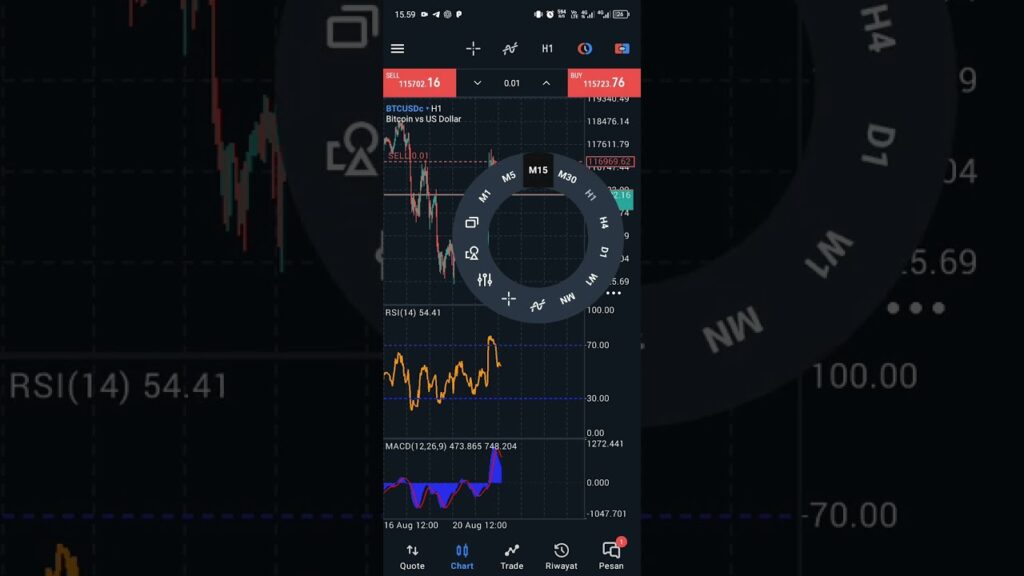Decrease the lot volume with the down chevron

tap(478, 83)
